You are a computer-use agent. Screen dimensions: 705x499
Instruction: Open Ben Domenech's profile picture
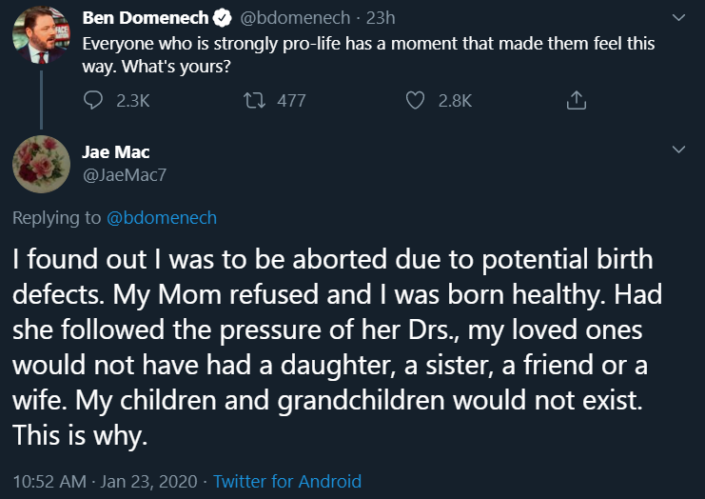click(x=40, y=38)
